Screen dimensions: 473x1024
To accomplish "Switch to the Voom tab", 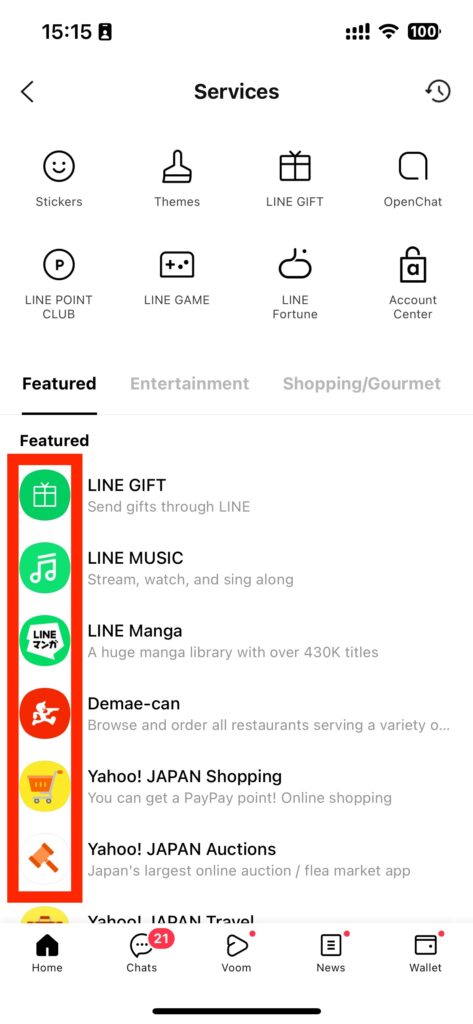I will tap(236, 953).
